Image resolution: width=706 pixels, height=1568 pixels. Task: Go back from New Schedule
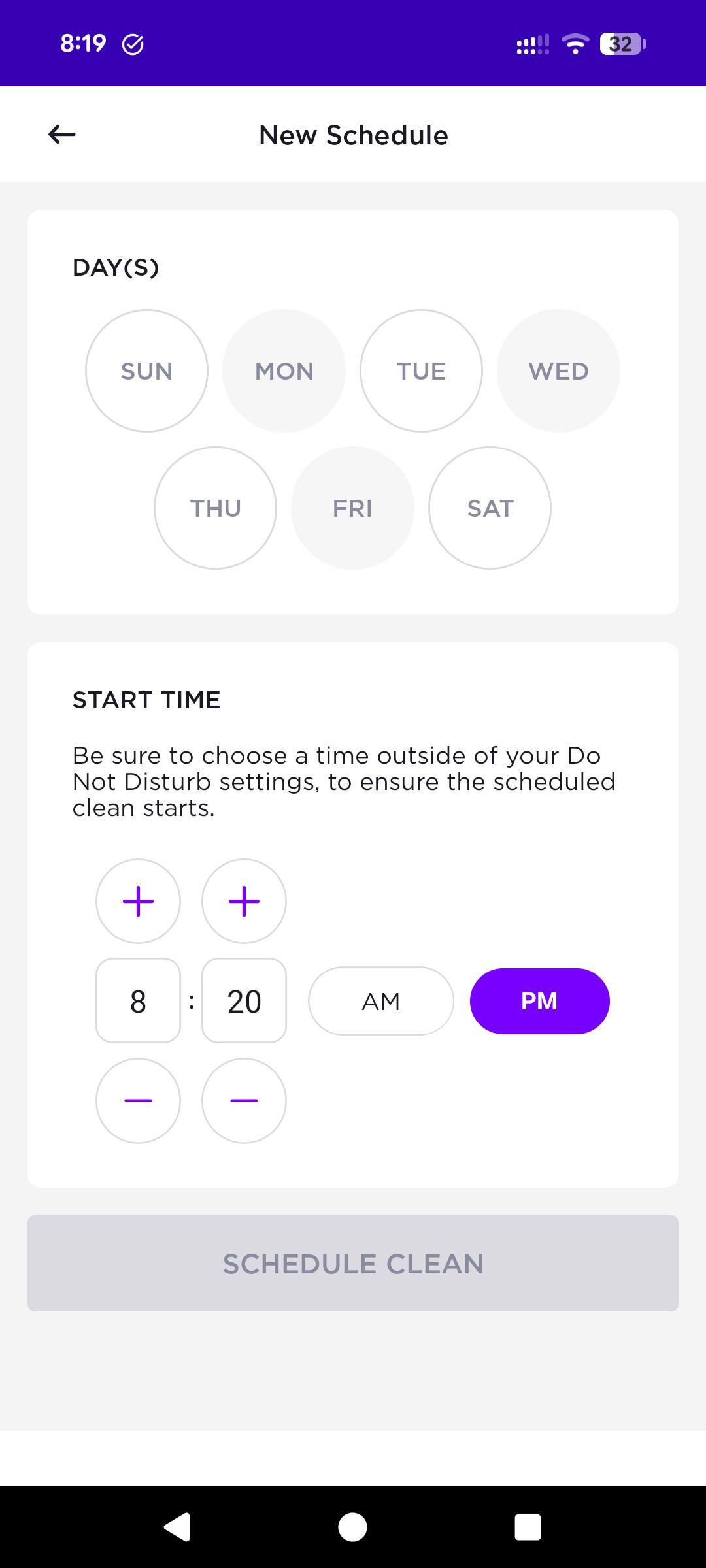62,135
